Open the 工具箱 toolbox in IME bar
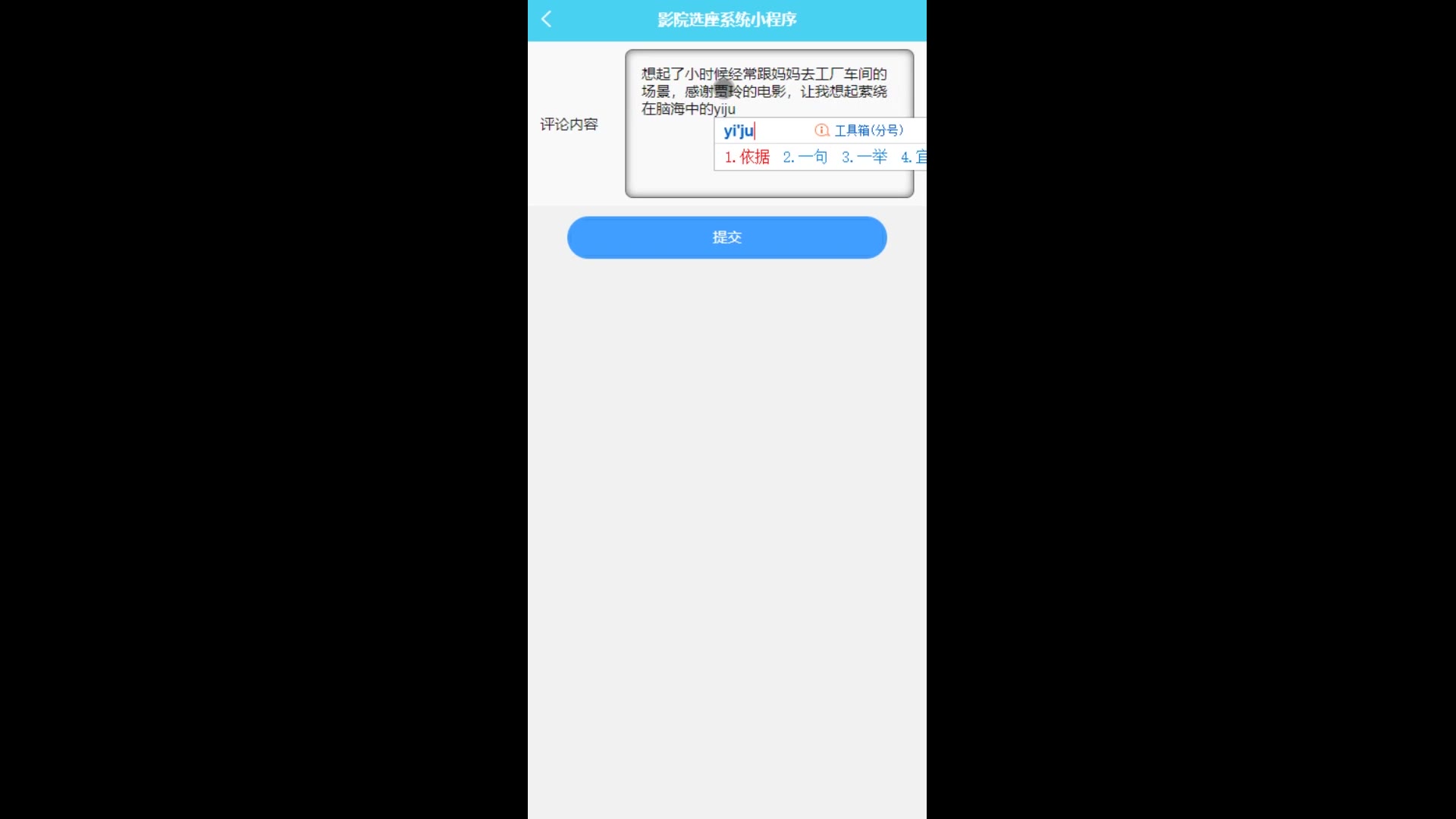 860,130
